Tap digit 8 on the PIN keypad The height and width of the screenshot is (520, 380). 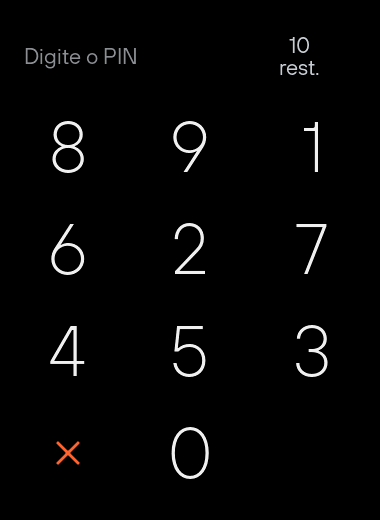[x=68, y=147]
